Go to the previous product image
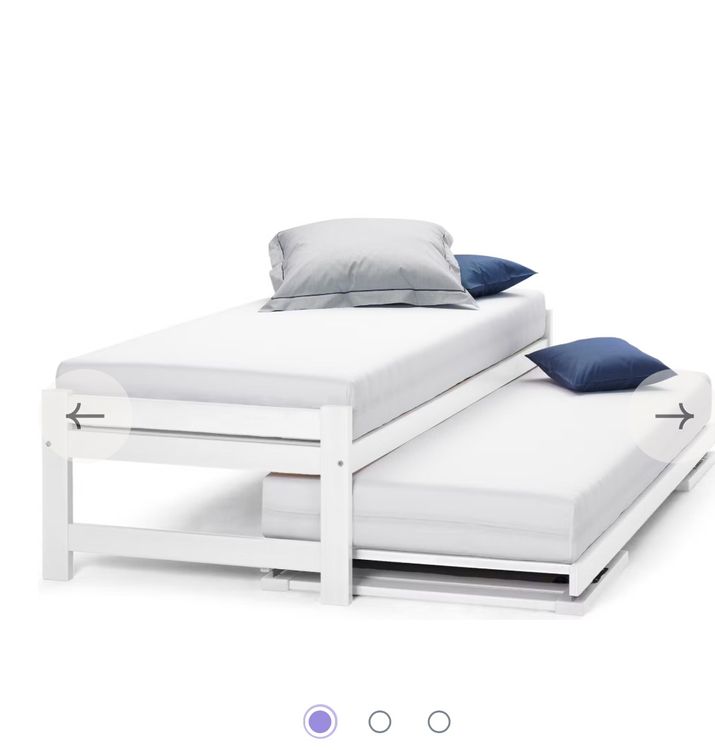 click(x=85, y=416)
